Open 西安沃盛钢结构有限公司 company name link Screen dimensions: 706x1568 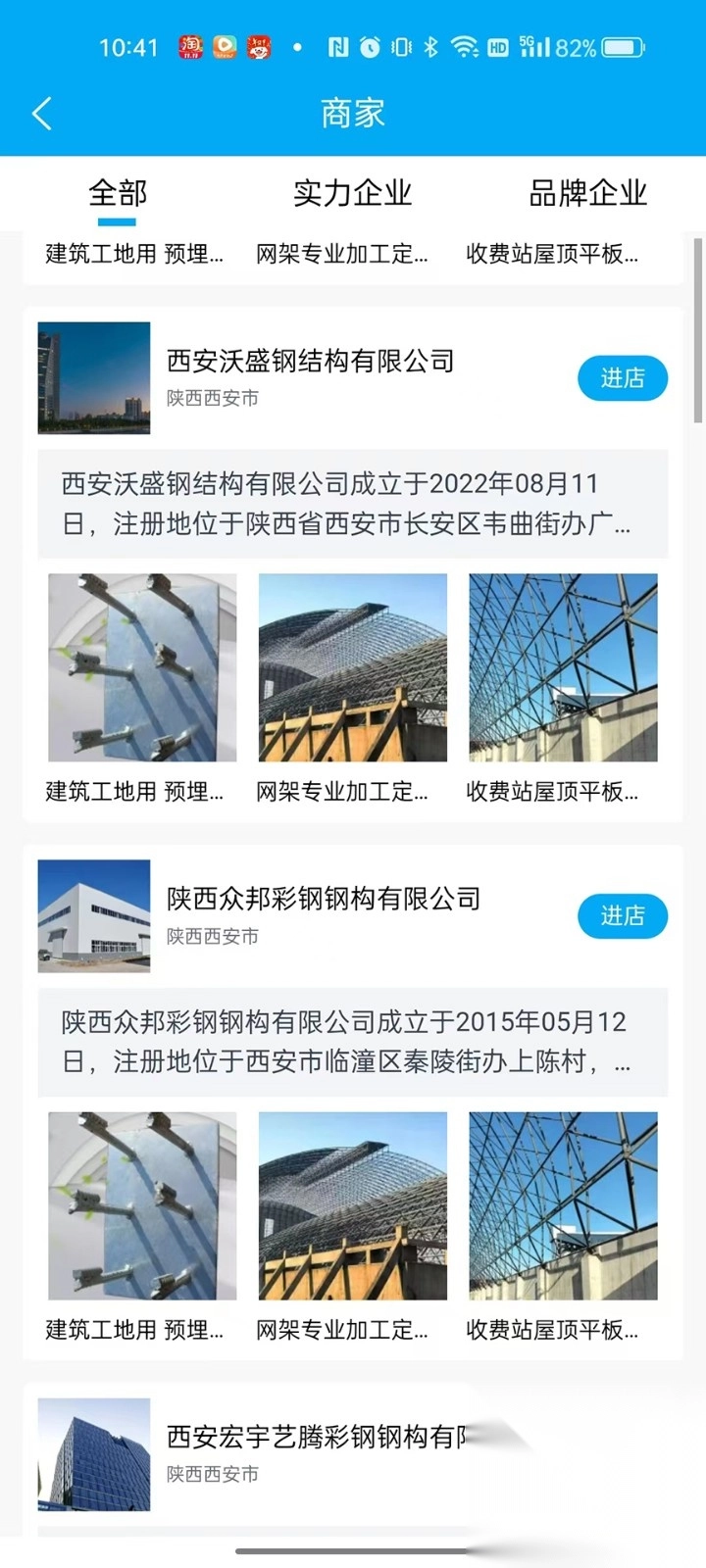pyautogui.click(x=312, y=361)
